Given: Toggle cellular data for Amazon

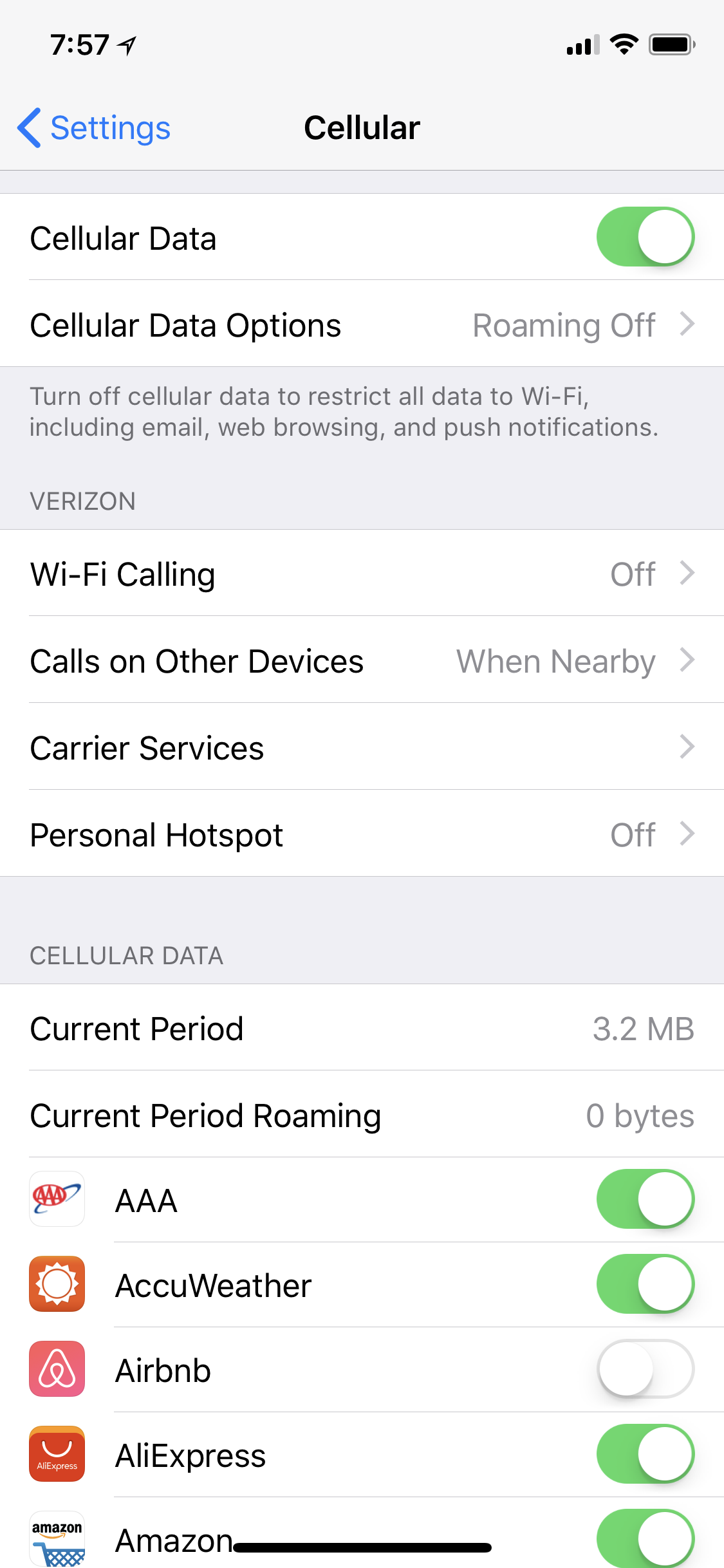Looking at the screenshot, I should [645, 1537].
